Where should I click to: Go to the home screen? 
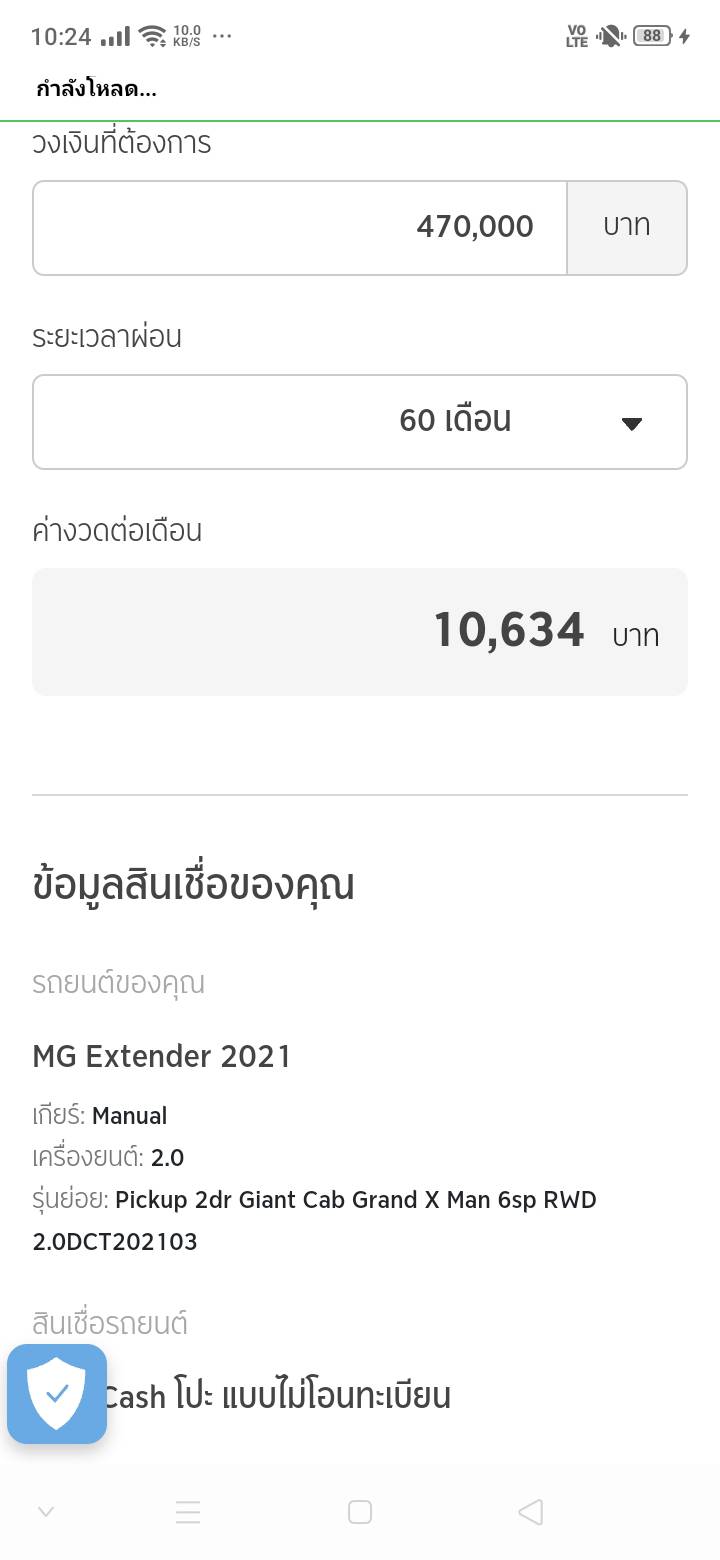point(360,1512)
